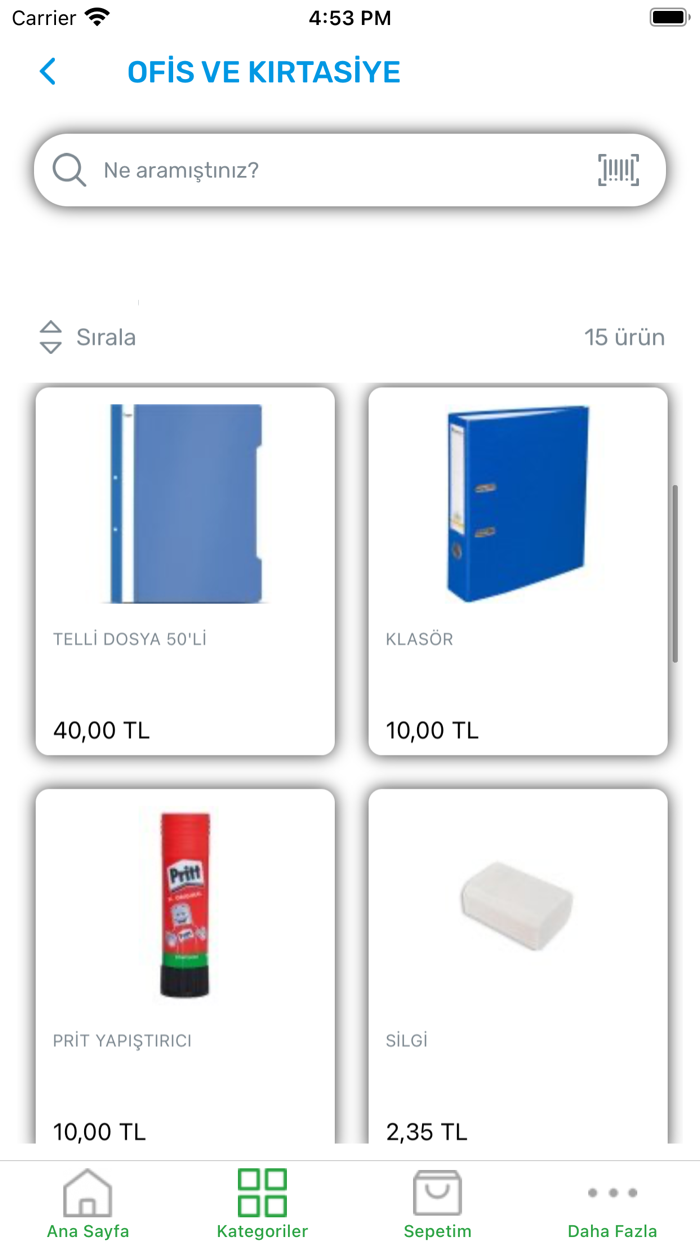View the Klasör product card
Image resolution: width=700 pixels, height=1244 pixels.
518,570
